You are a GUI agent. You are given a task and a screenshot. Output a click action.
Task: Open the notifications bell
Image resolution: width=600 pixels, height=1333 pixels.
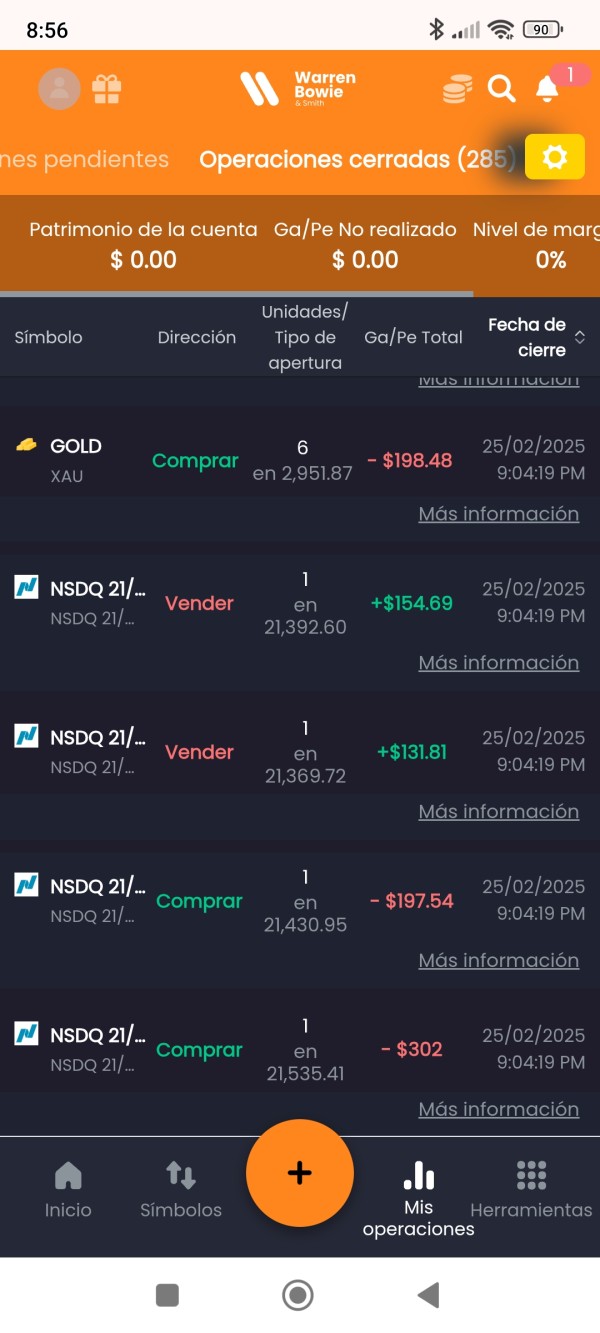click(x=547, y=89)
